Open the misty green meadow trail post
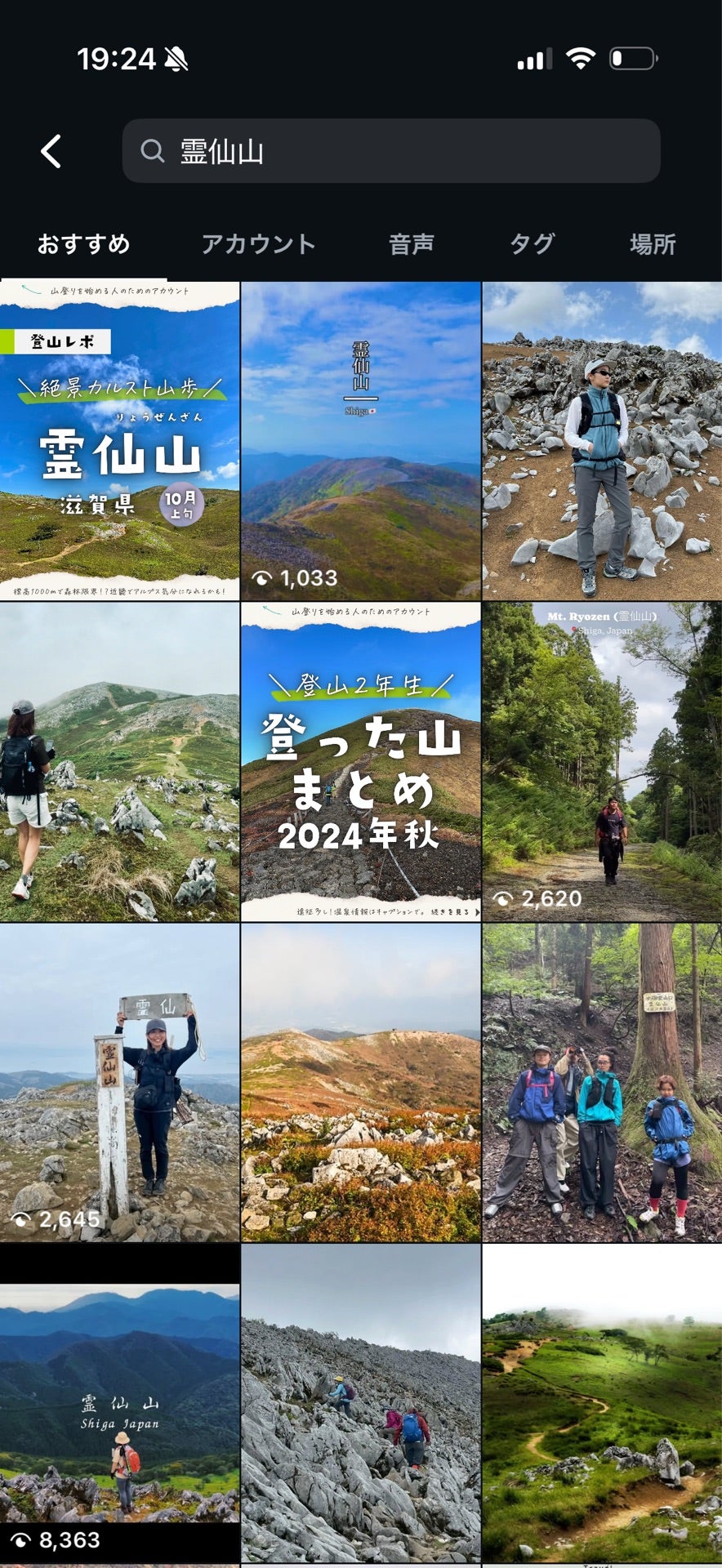 pos(602,1403)
